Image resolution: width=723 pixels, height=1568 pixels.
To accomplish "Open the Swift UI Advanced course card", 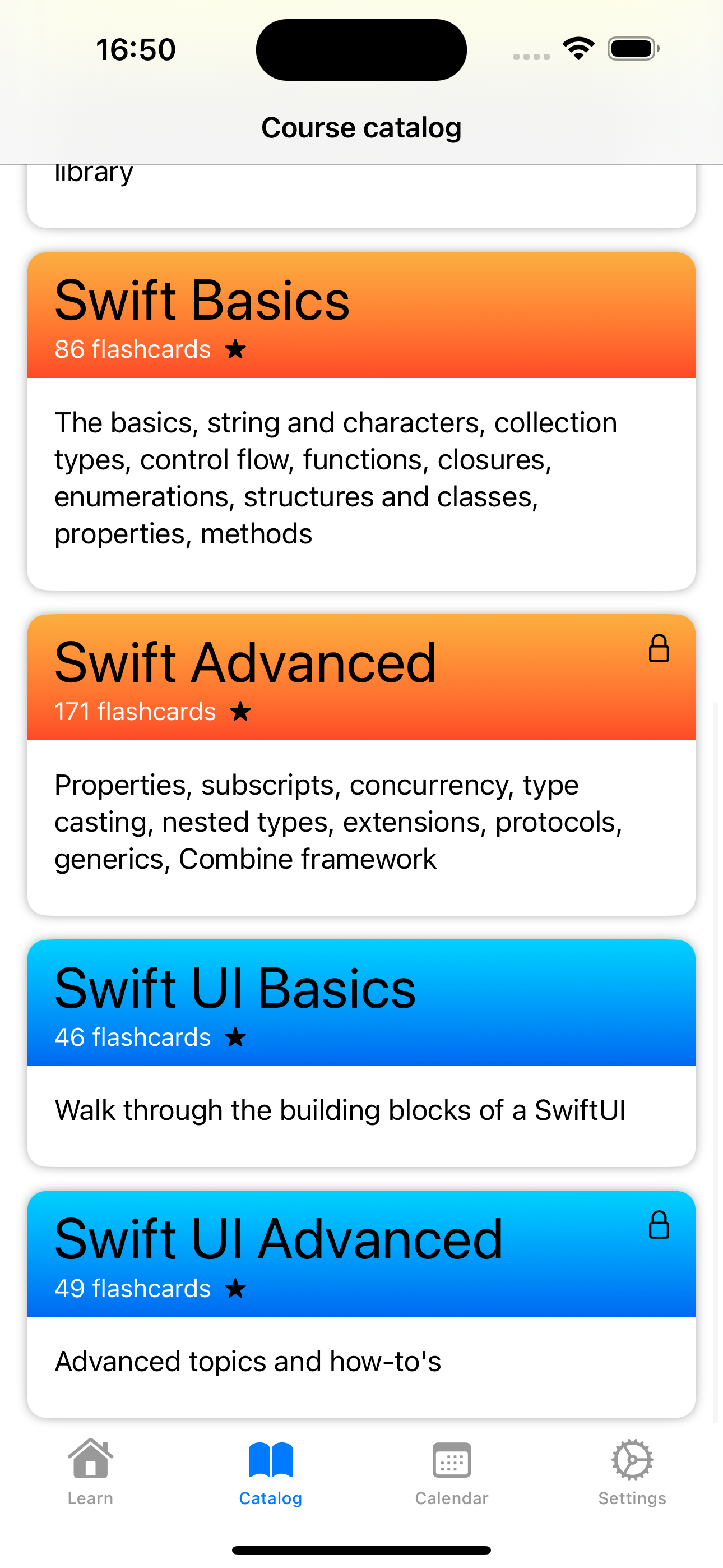I will tap(361, 1304).
